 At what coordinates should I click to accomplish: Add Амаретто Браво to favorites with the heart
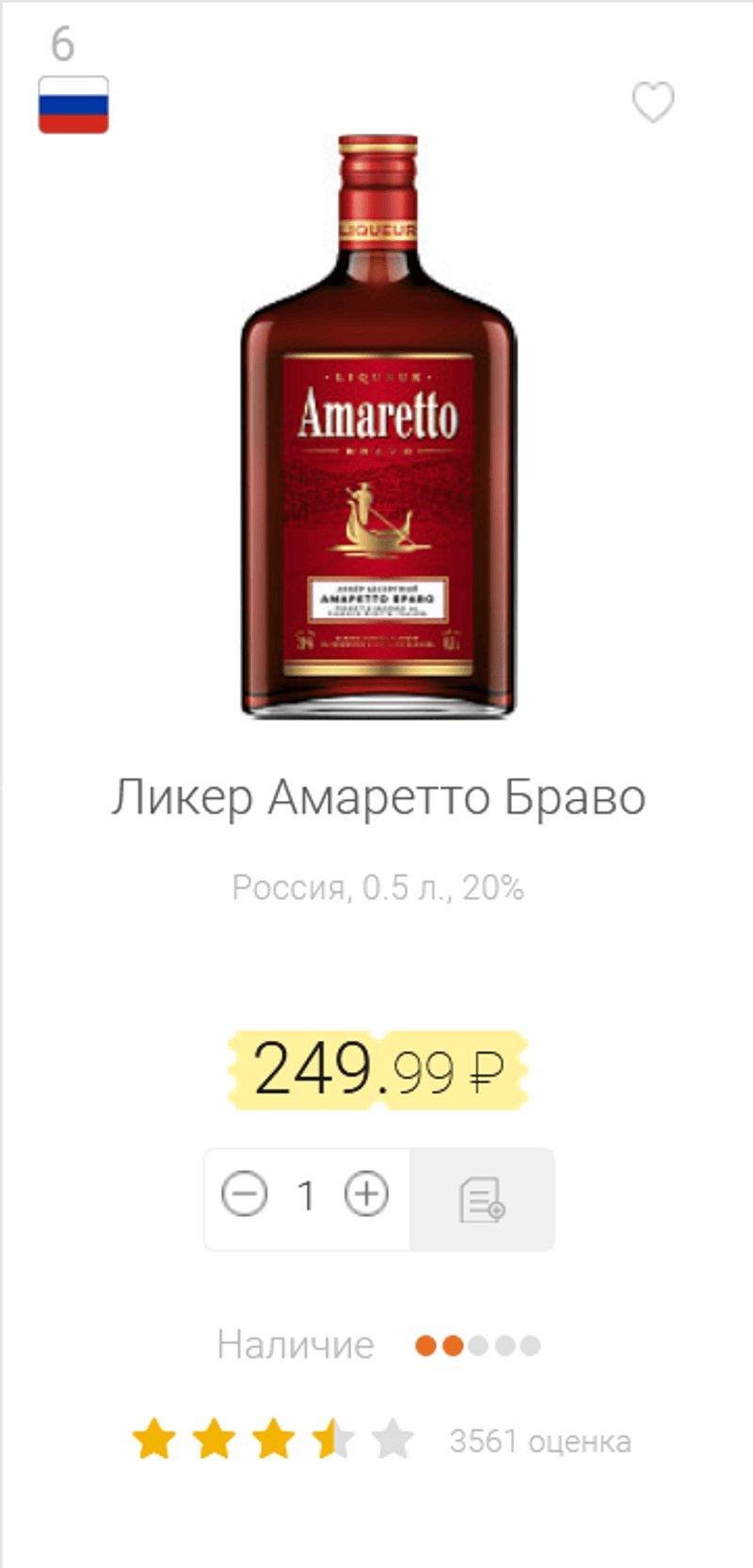tap(652, 103)
